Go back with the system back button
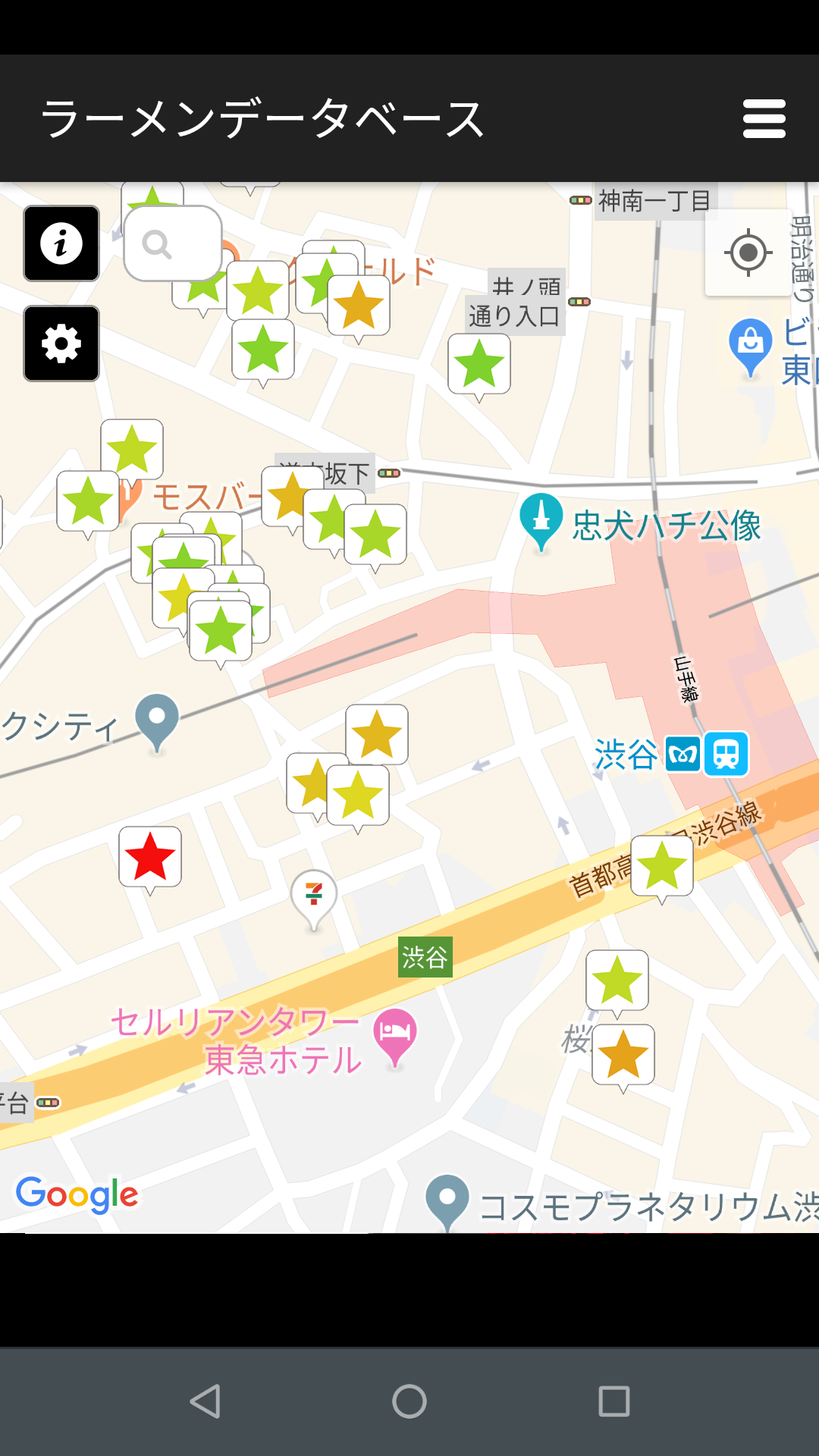The height and width of the screenshot is (1456, 819). (205, 1401)
